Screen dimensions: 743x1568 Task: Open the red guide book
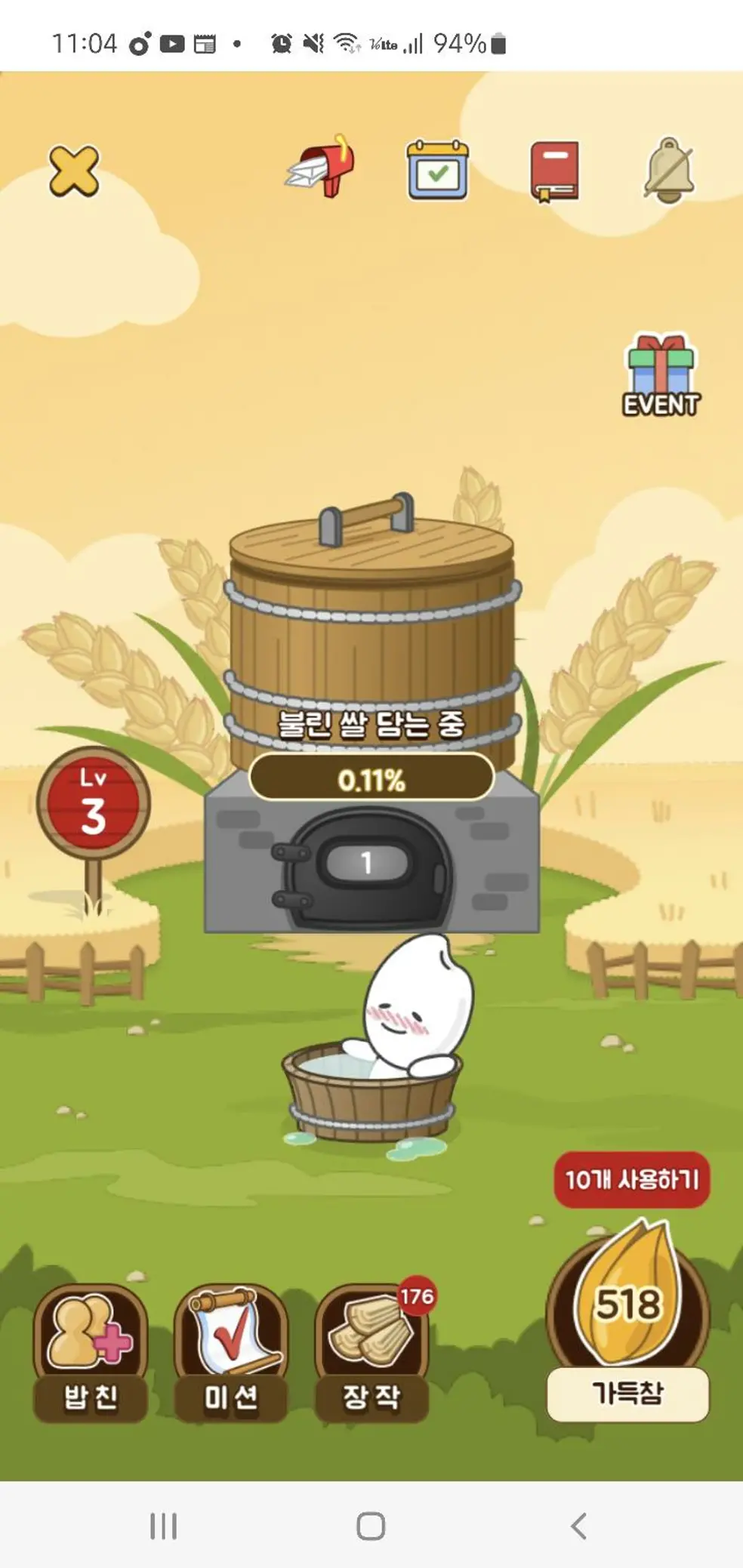click(555, 171)
